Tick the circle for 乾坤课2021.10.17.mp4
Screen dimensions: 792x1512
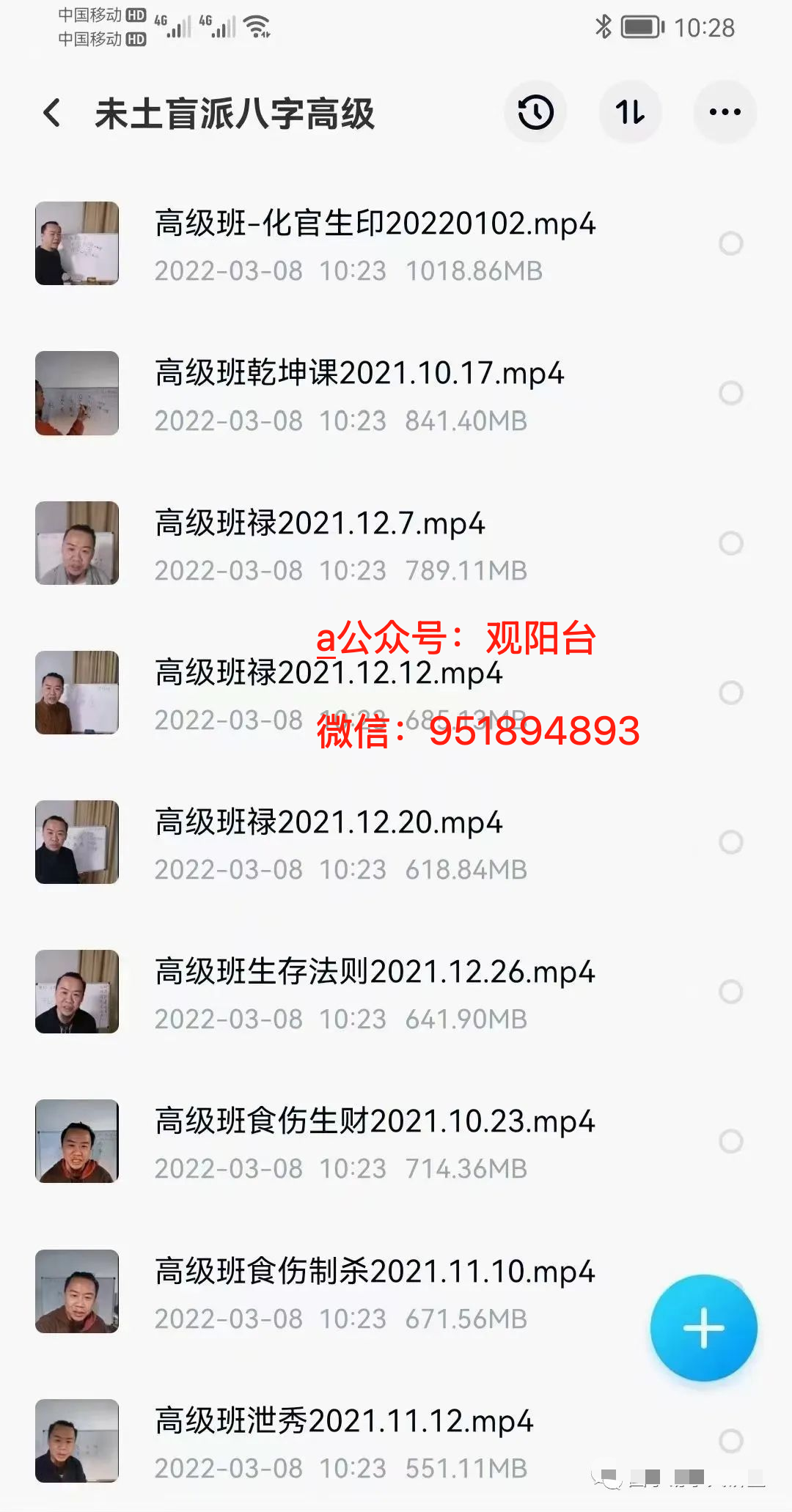pos(730,393)
